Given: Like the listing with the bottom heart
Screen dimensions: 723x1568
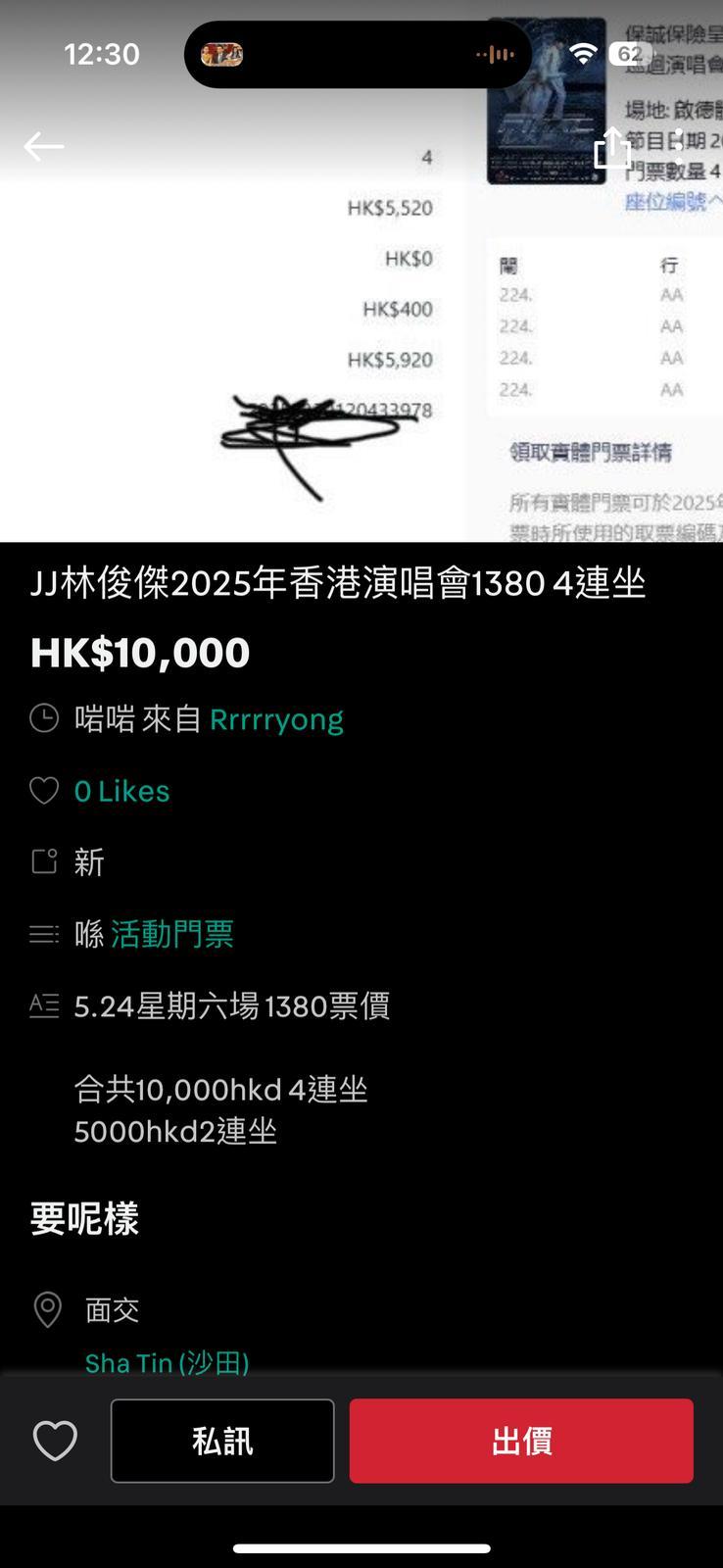Looking at the screenshot, I should (x=55, y=1441).
